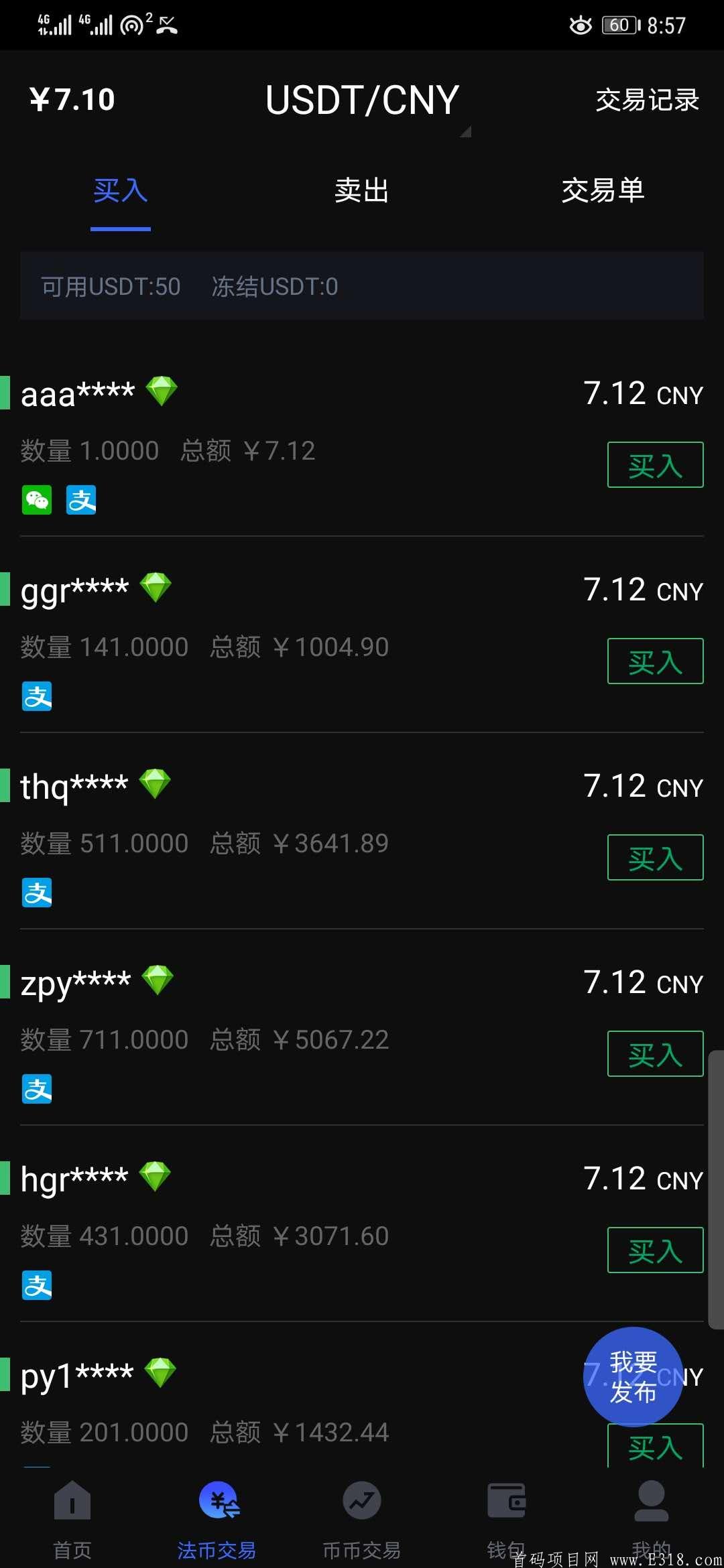This screenshot has height=1568, width=724.
Task: Switch to the 交易单 tab
Action: [x=603, y=191]
